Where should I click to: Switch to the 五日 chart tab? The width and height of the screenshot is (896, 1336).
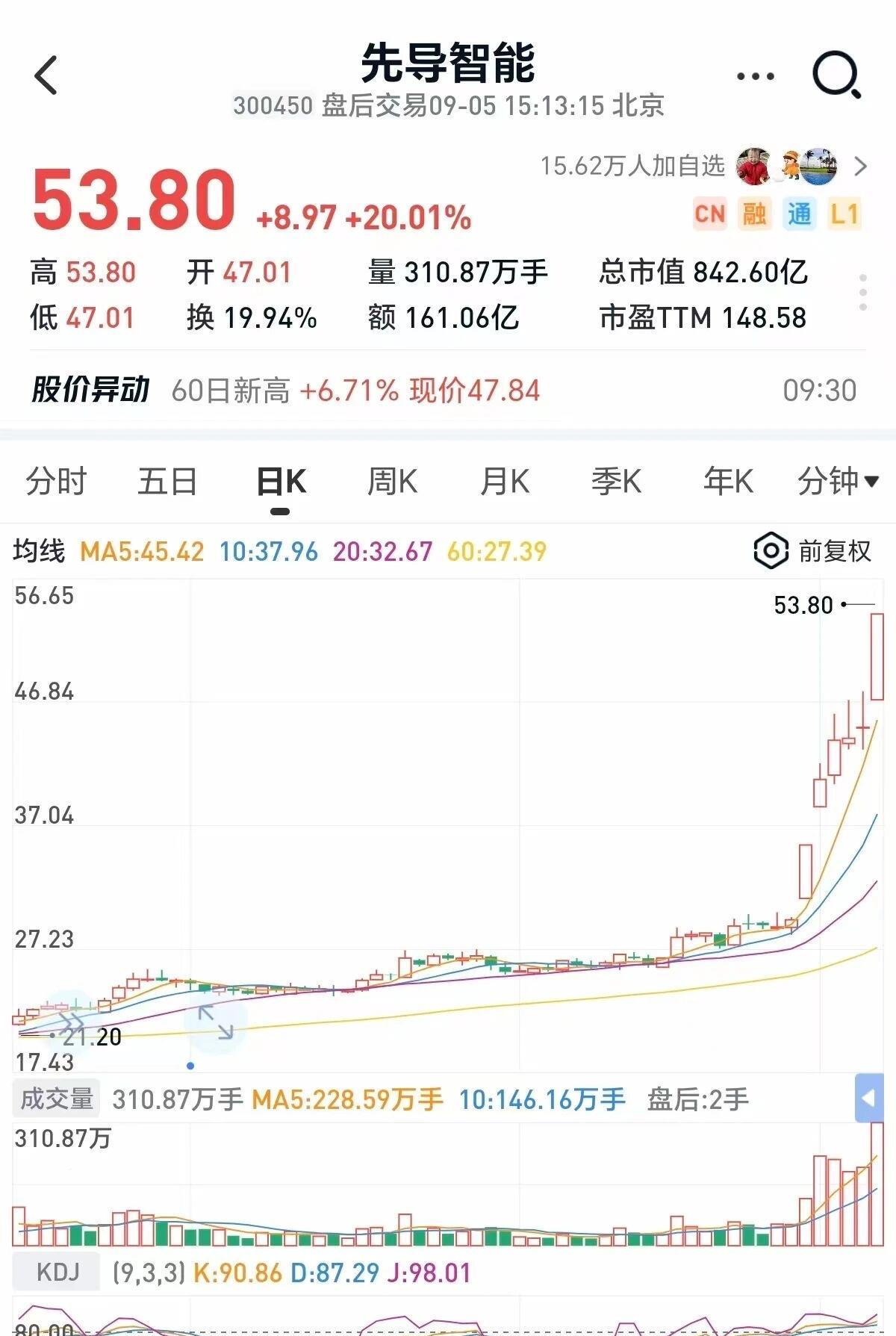point(167,482)
